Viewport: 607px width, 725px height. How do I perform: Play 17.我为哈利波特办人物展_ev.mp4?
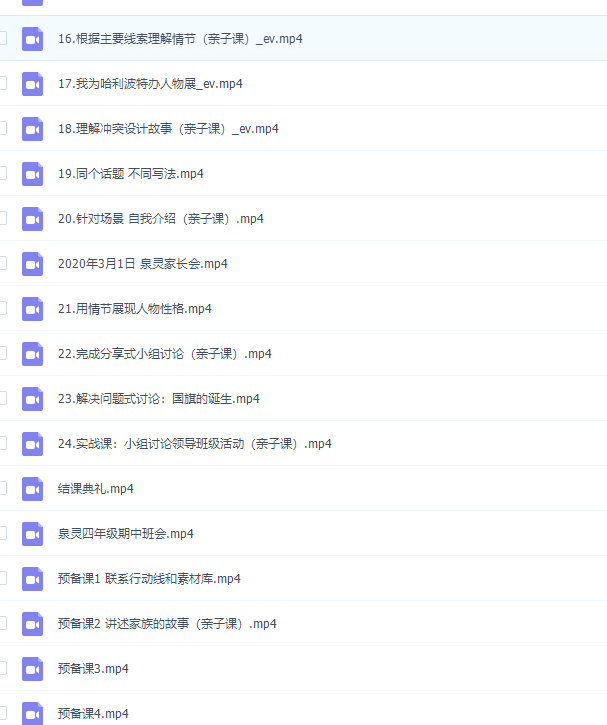[150, 84]
